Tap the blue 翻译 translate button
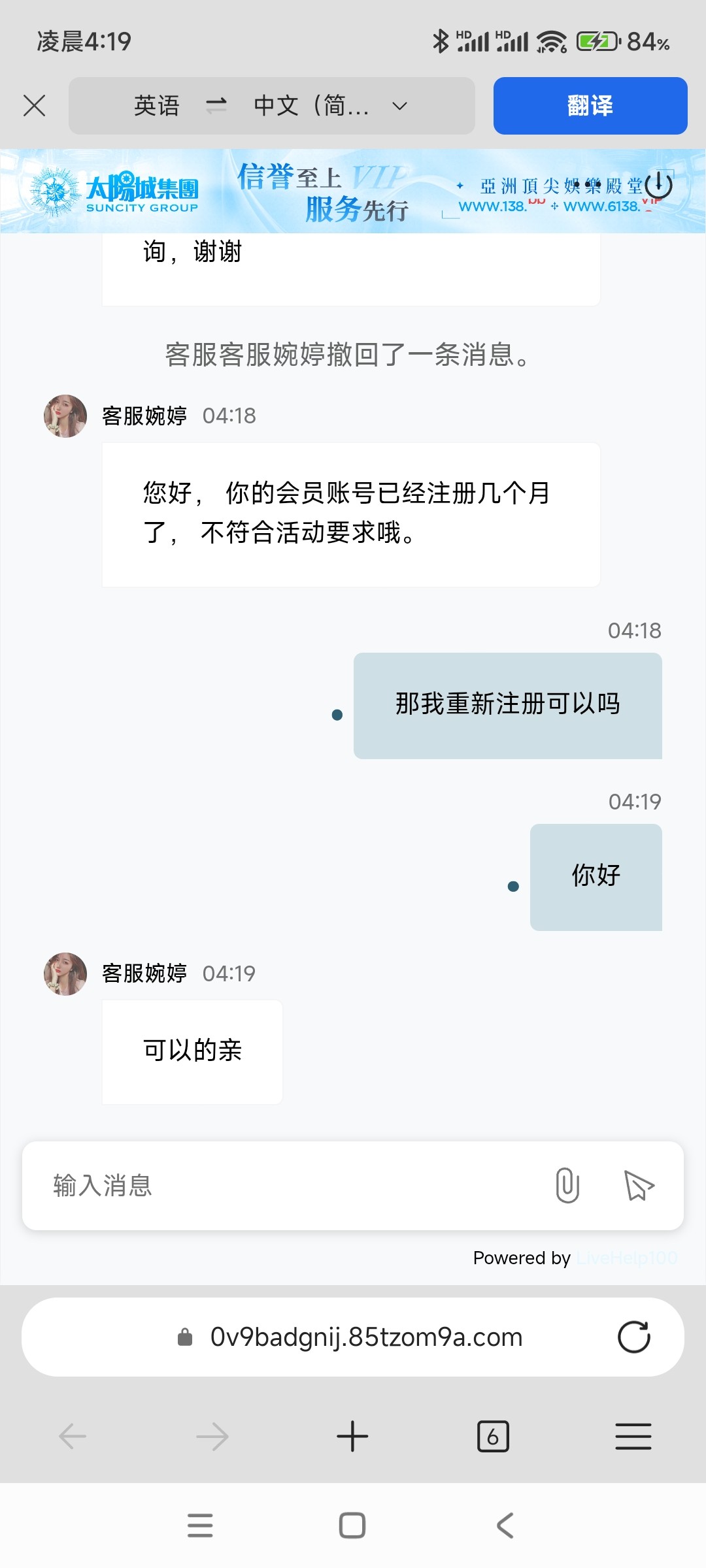 [590, 105]
